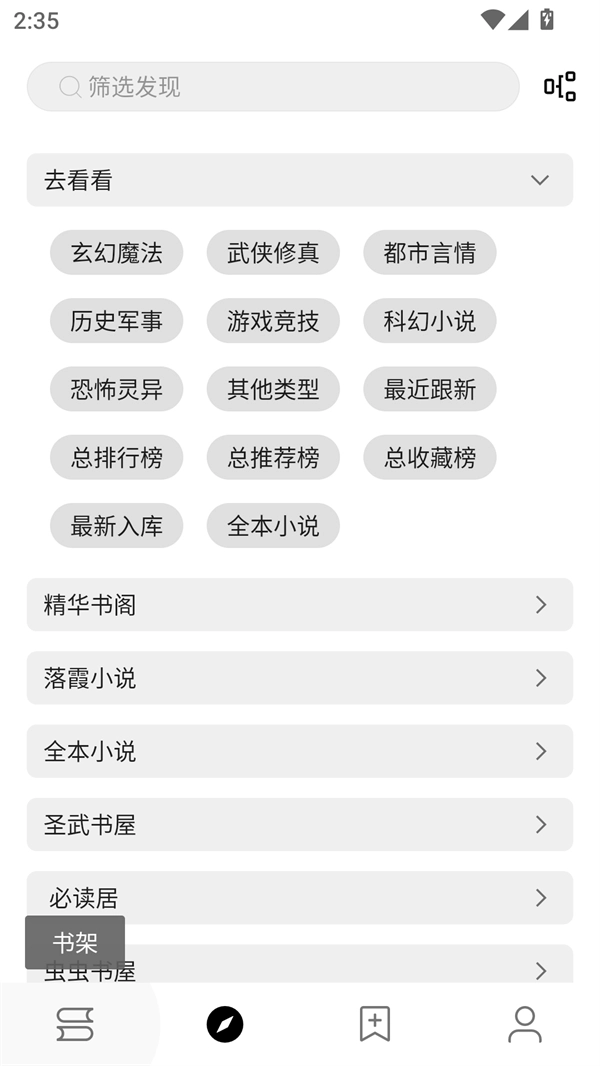Expand the 圣武书屋 source
This screenshot has width=600, height=1066.
(299, 825)
